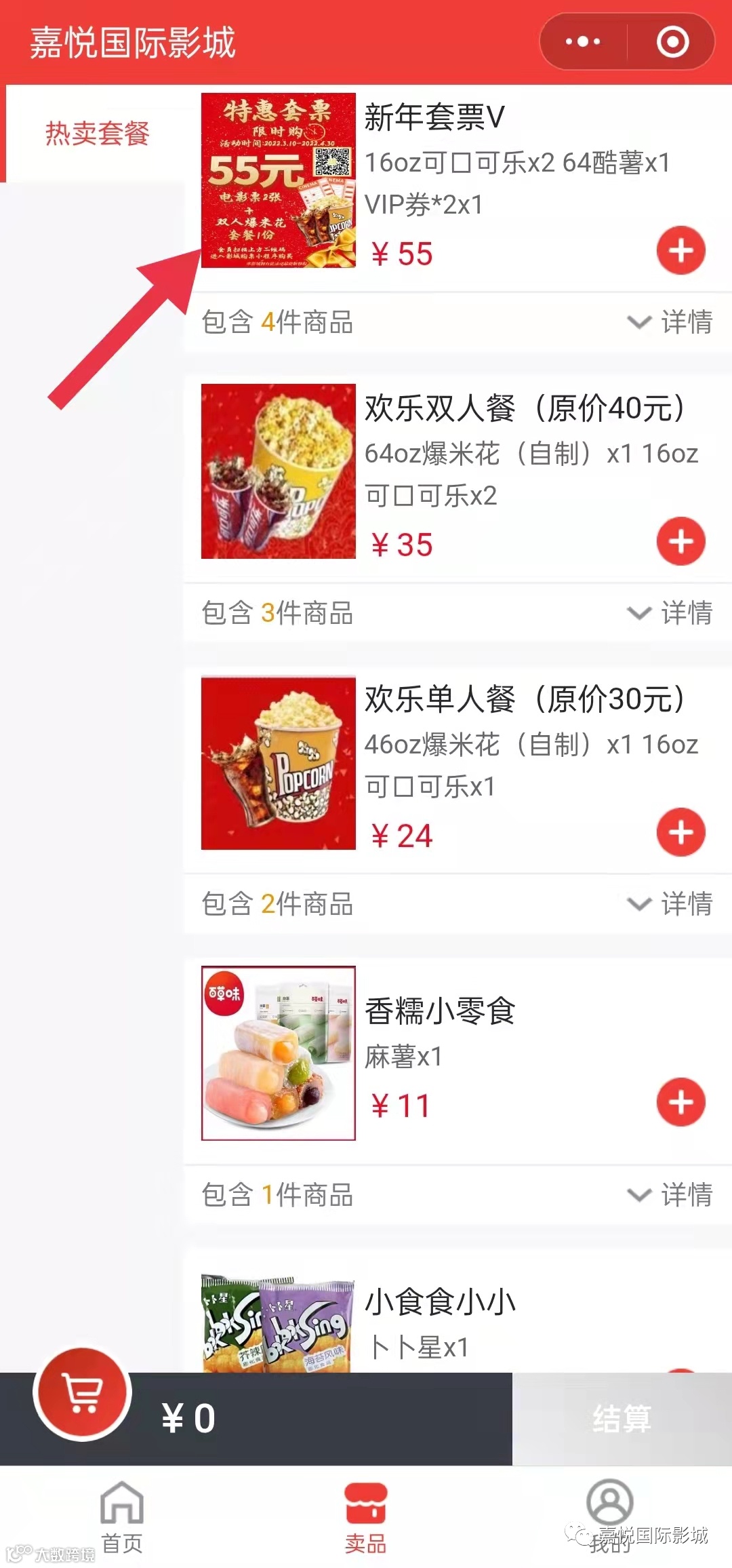Open the shopping cart
The image size is (732, 1568).
click(83, 1393)
